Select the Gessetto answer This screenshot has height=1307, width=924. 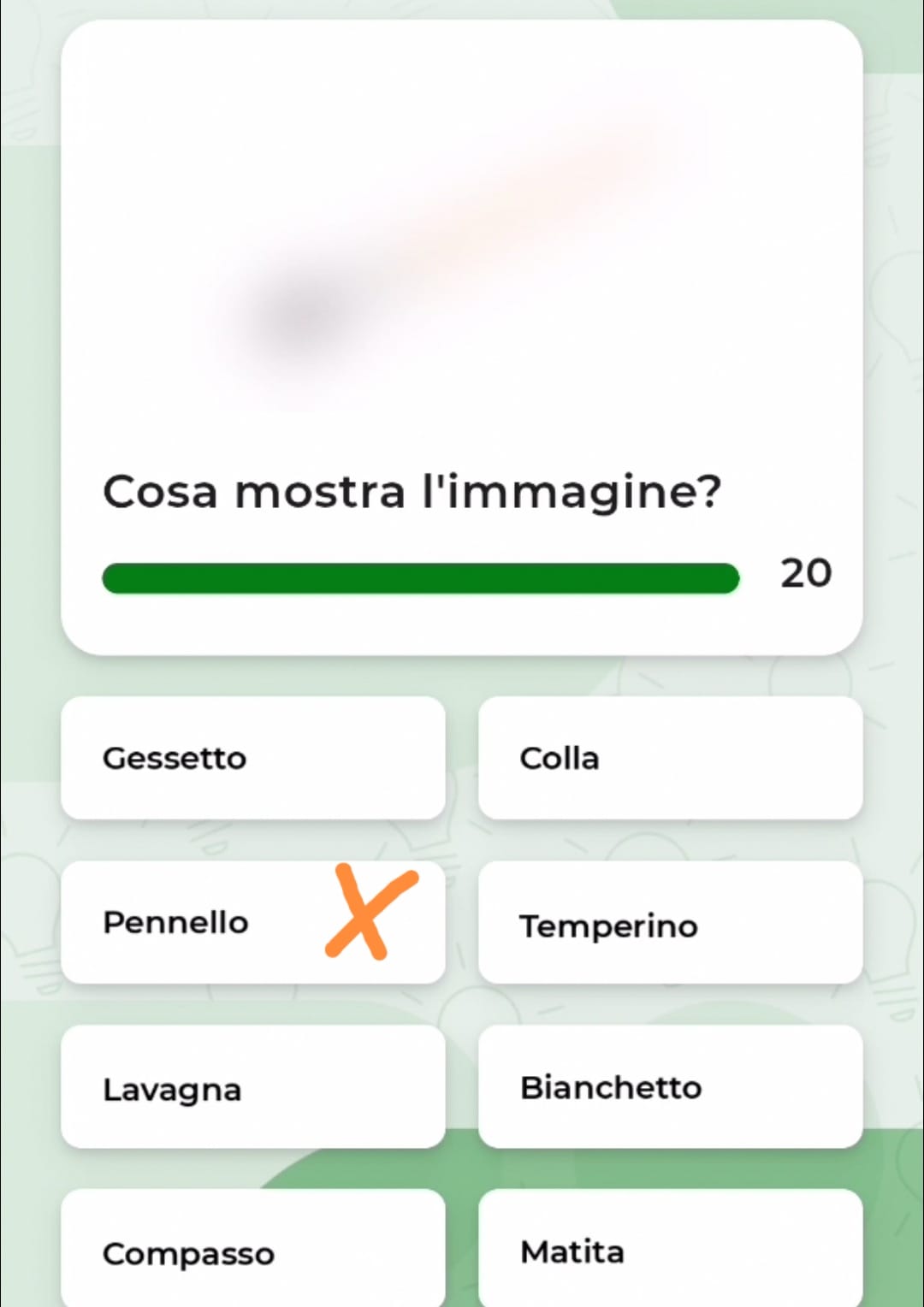[252, 758]
